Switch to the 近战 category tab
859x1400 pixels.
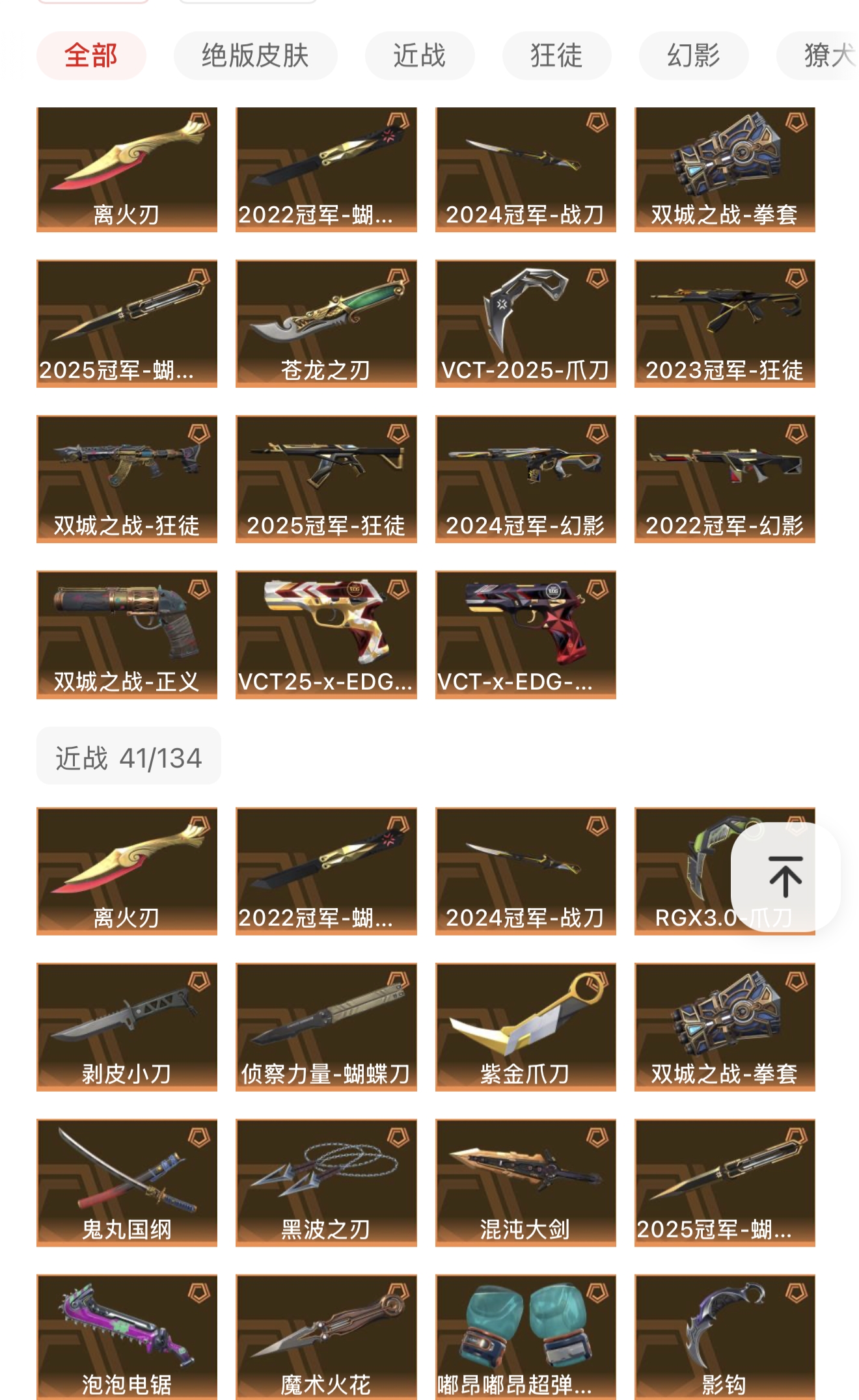(420, 57)
